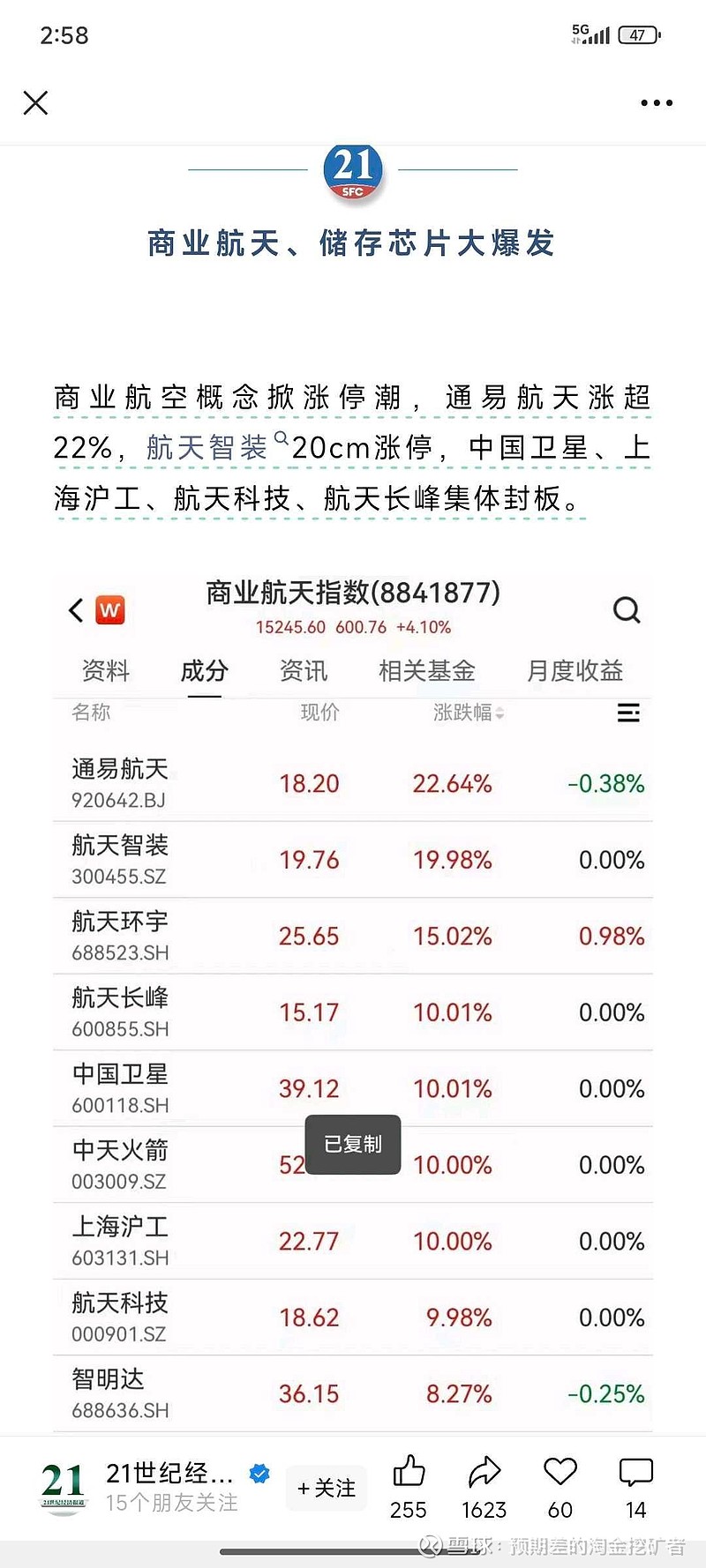
Task: Tap the +关注 follow button
Action: (x=326, y=1489)
